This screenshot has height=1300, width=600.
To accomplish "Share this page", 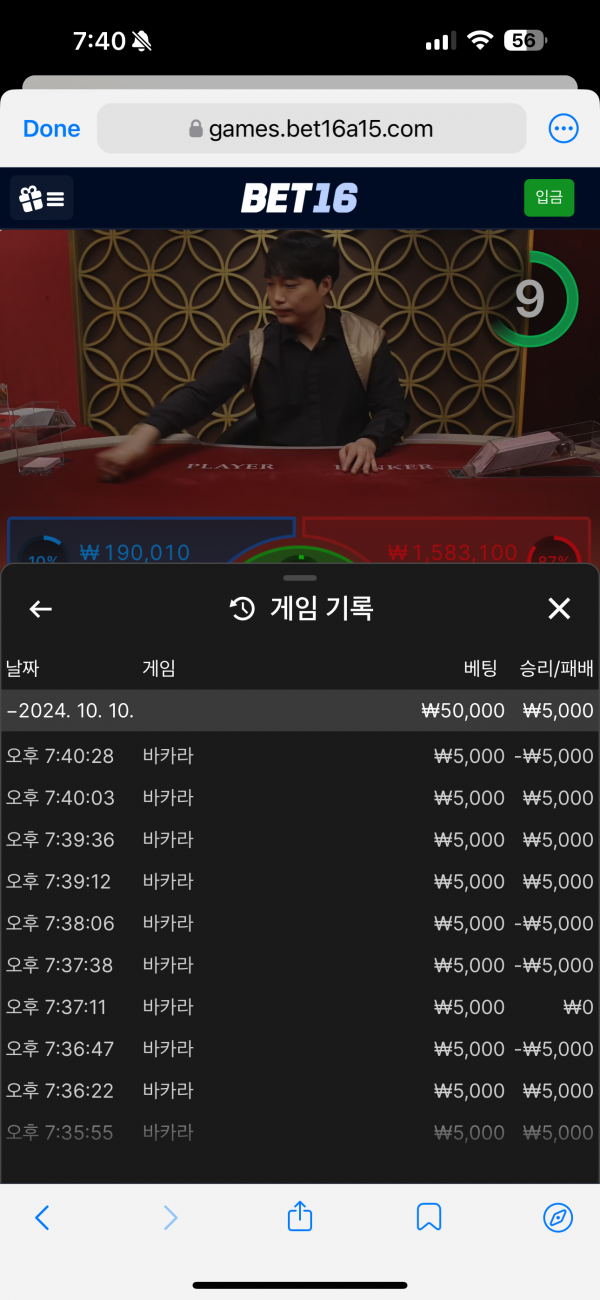I will click(x=300, y=1216).
